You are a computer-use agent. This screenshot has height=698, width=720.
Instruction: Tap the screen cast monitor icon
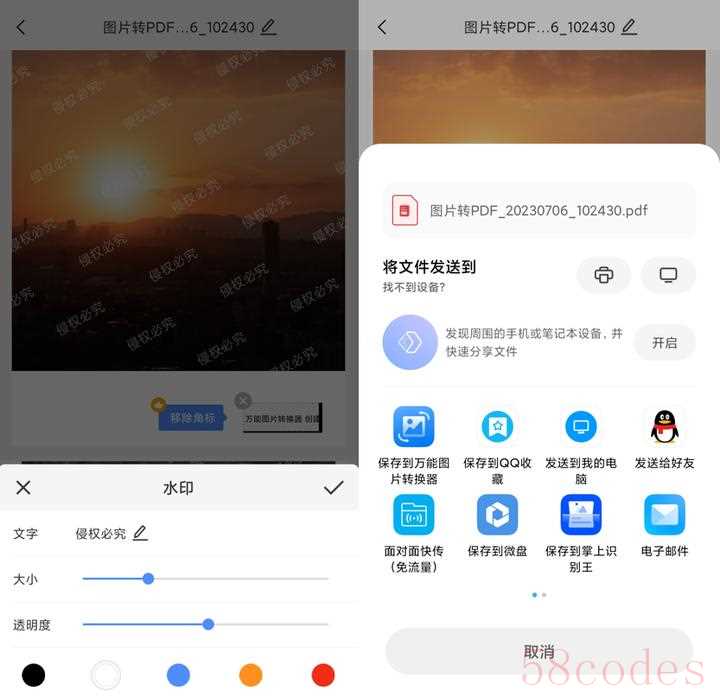[668, 275]
